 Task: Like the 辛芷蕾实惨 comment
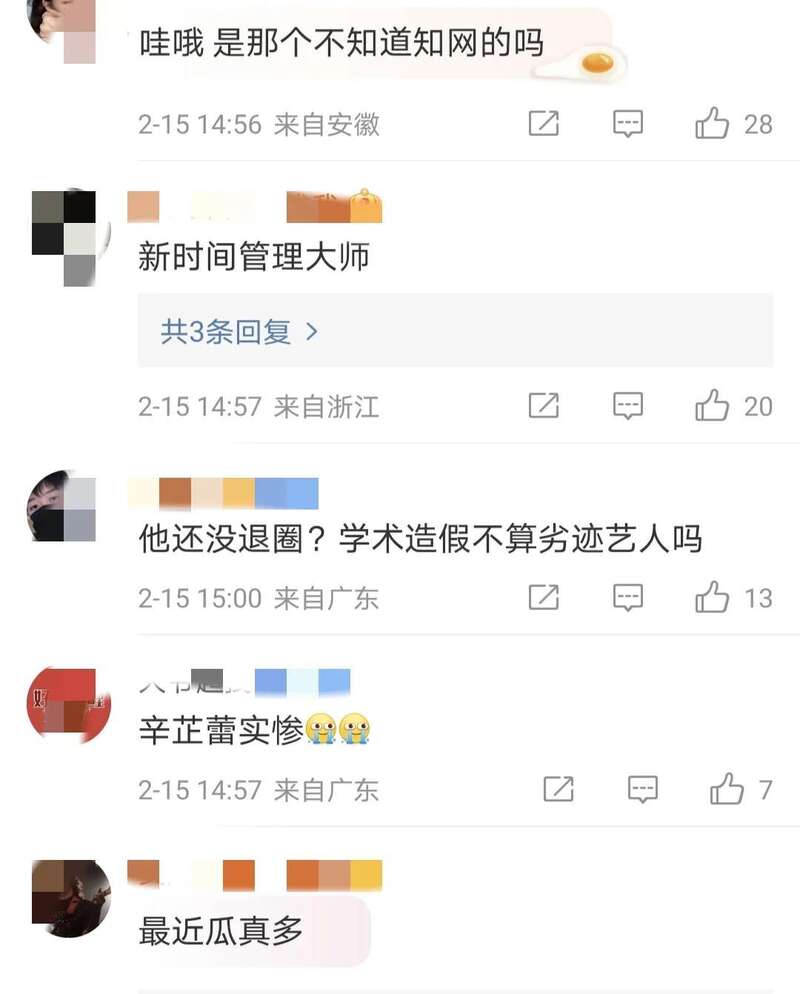pos(727,790)
